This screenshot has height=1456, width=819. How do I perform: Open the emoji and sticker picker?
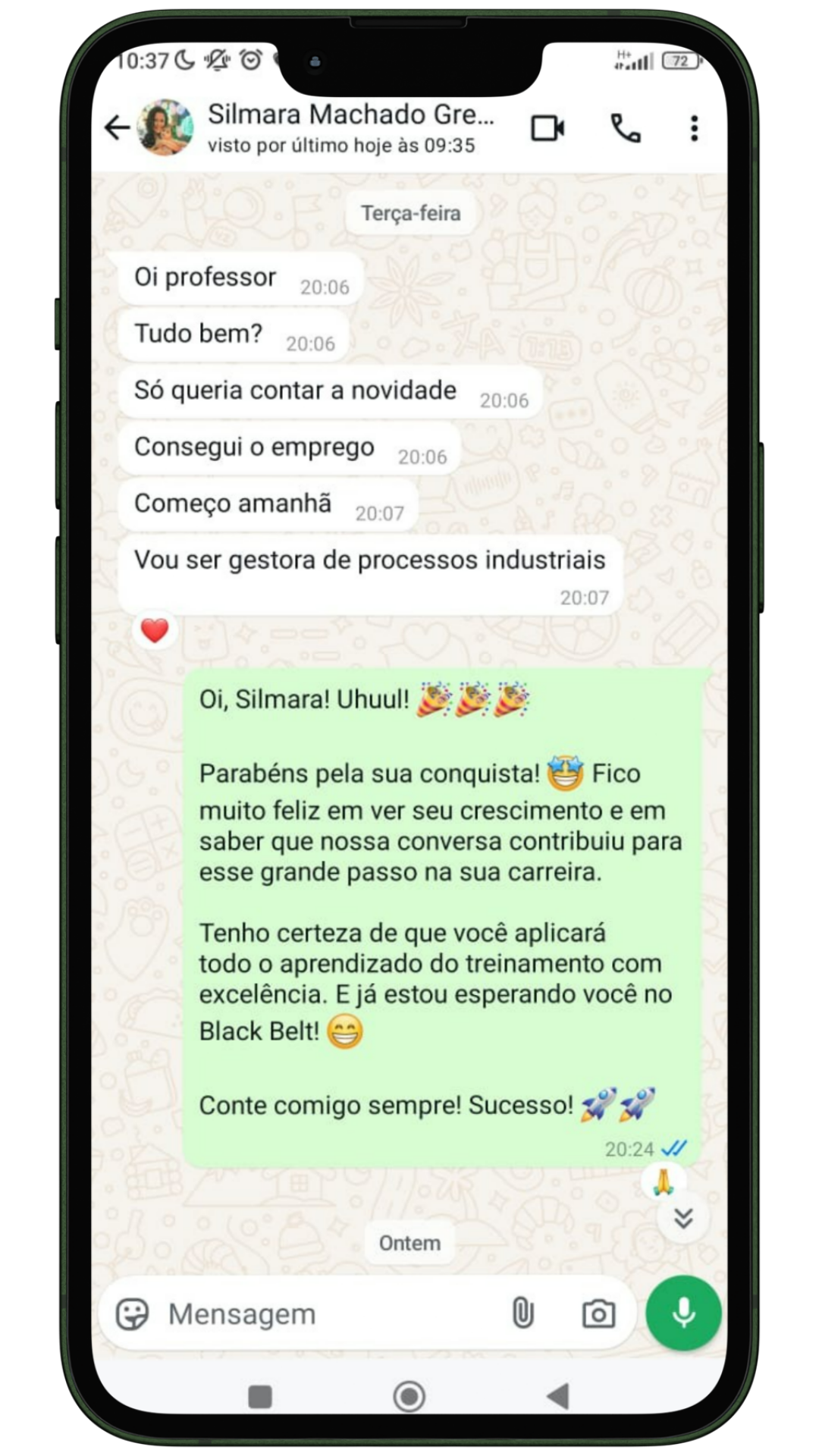[132, 1314]
